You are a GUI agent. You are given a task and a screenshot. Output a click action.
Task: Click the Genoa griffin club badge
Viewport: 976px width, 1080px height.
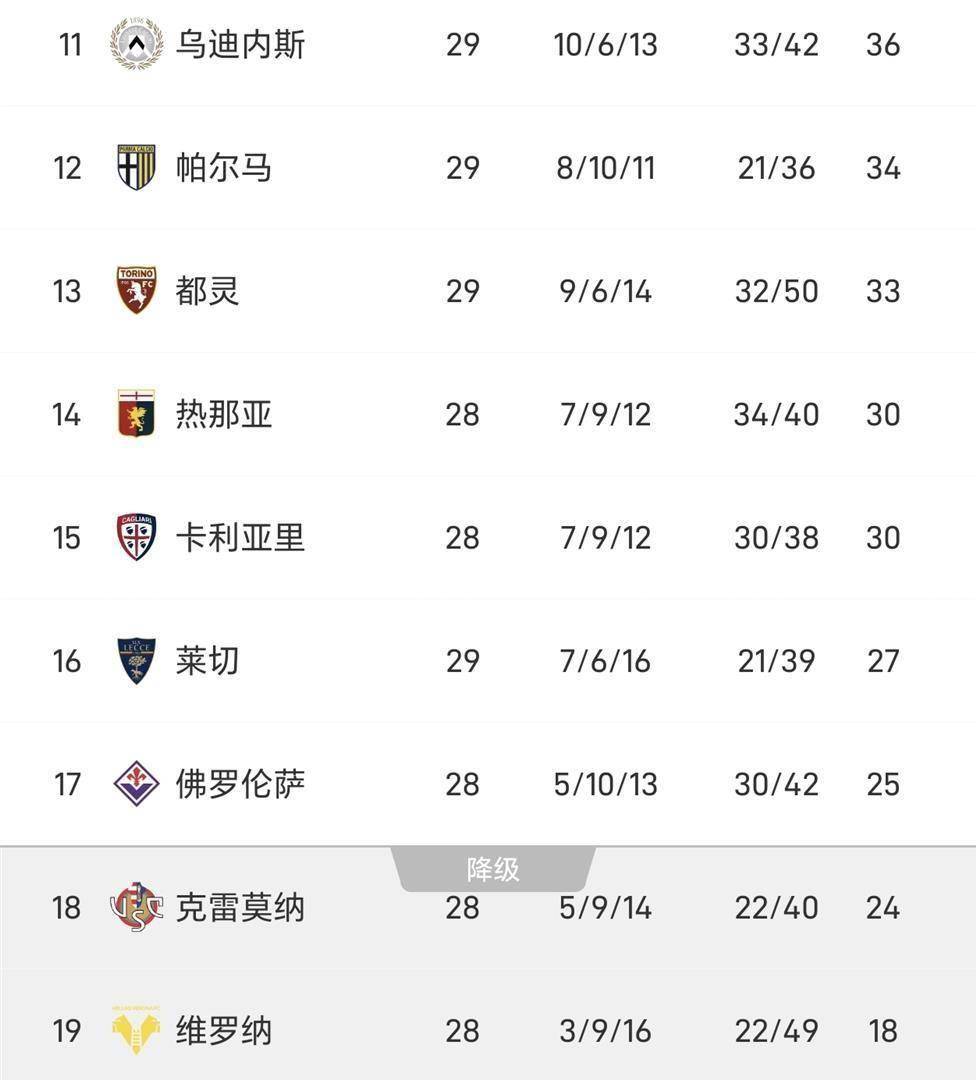[135, 414]
